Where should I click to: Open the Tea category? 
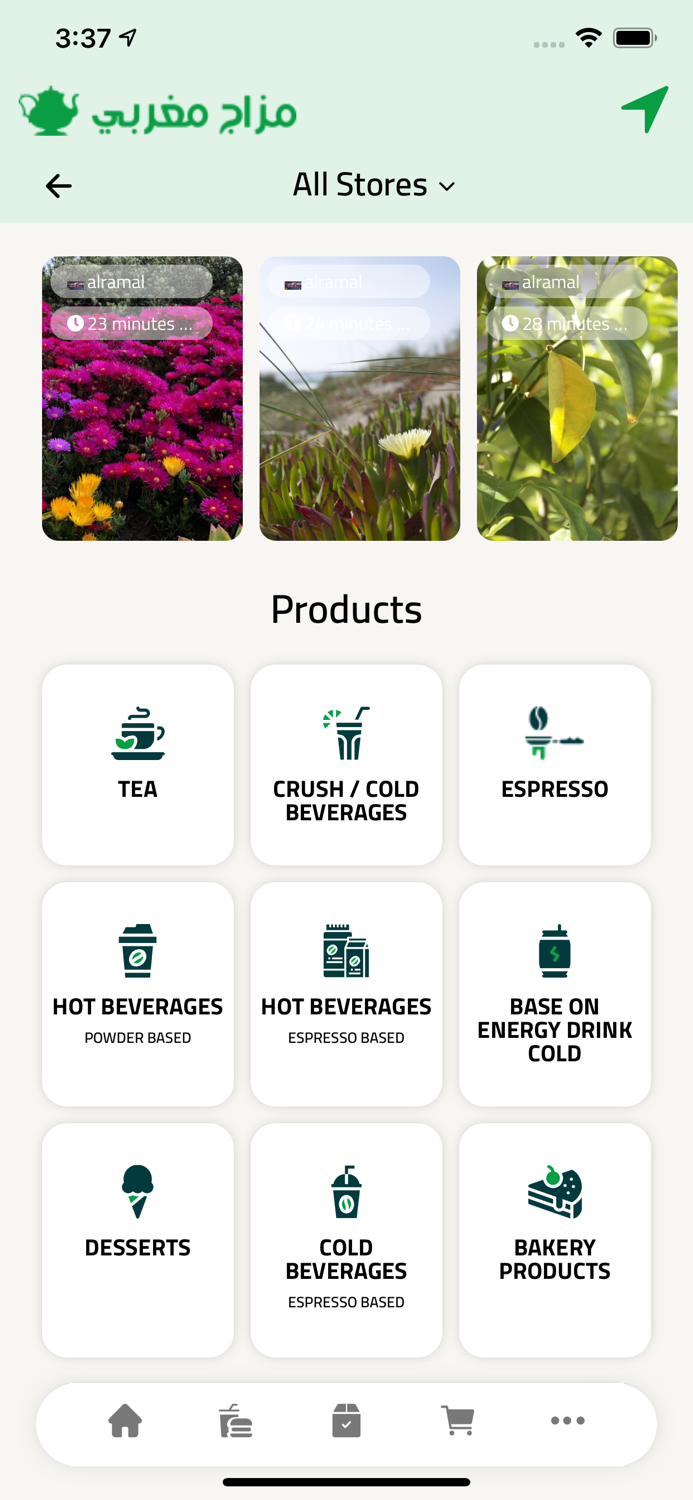coord(138,765)
